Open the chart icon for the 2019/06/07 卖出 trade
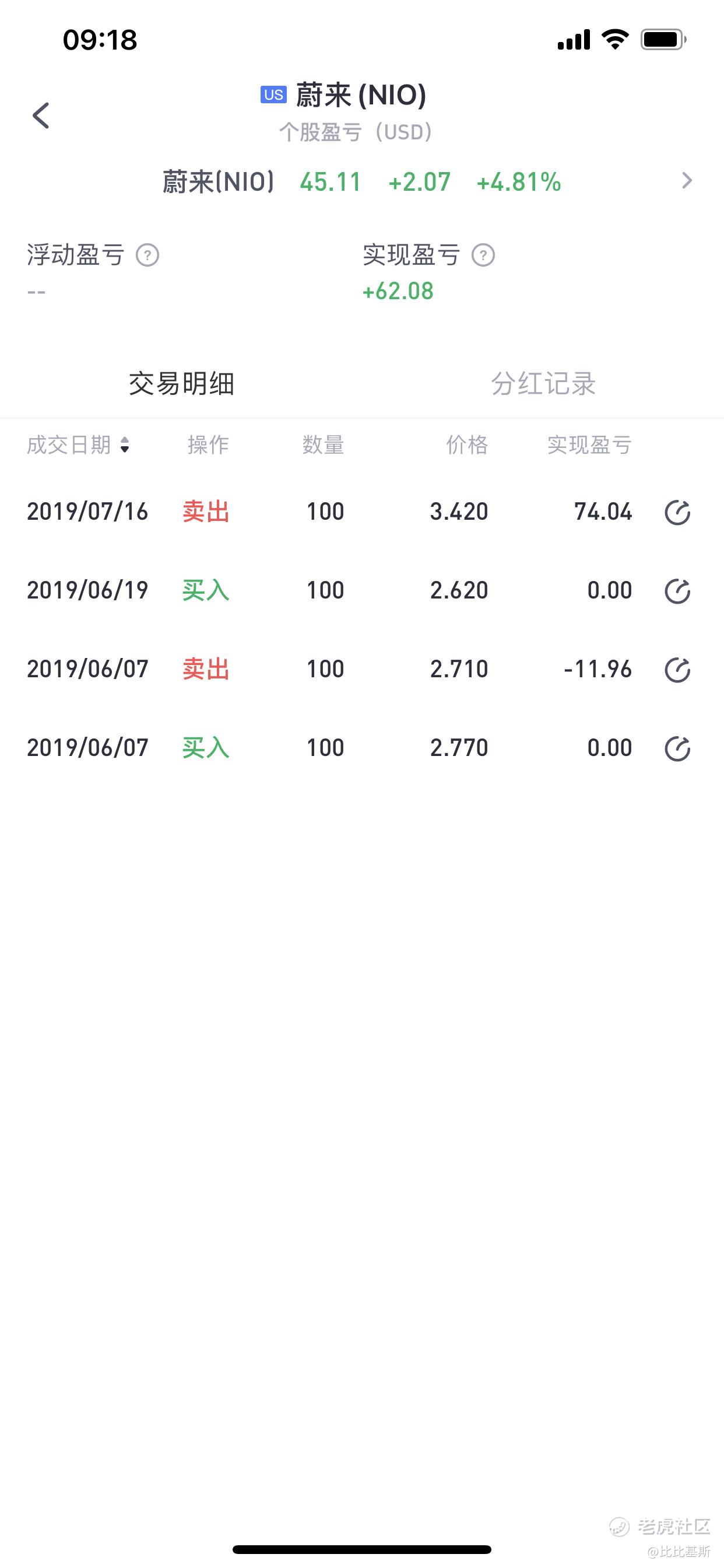This screenshot has width=724, height=1568. 677,670
